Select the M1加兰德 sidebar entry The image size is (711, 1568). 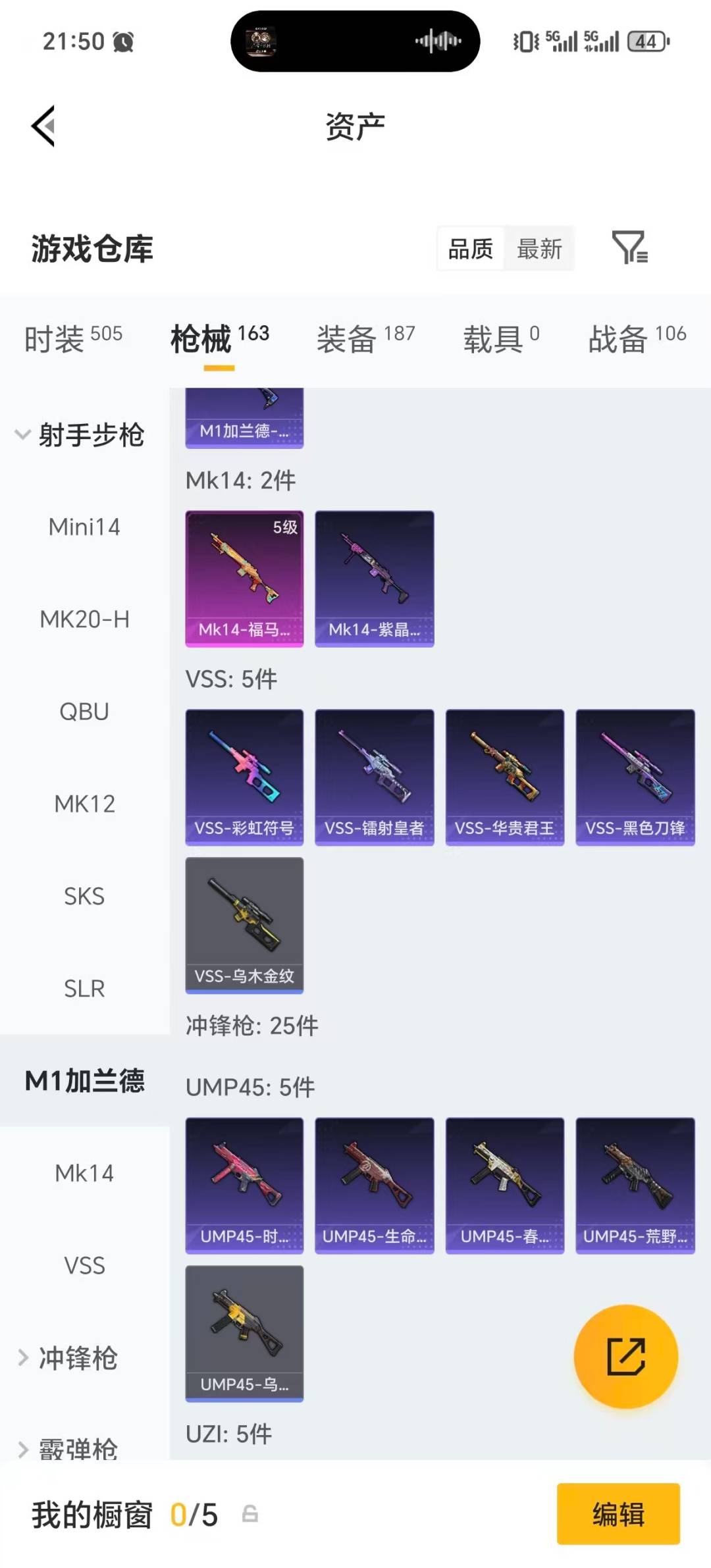84,1080
